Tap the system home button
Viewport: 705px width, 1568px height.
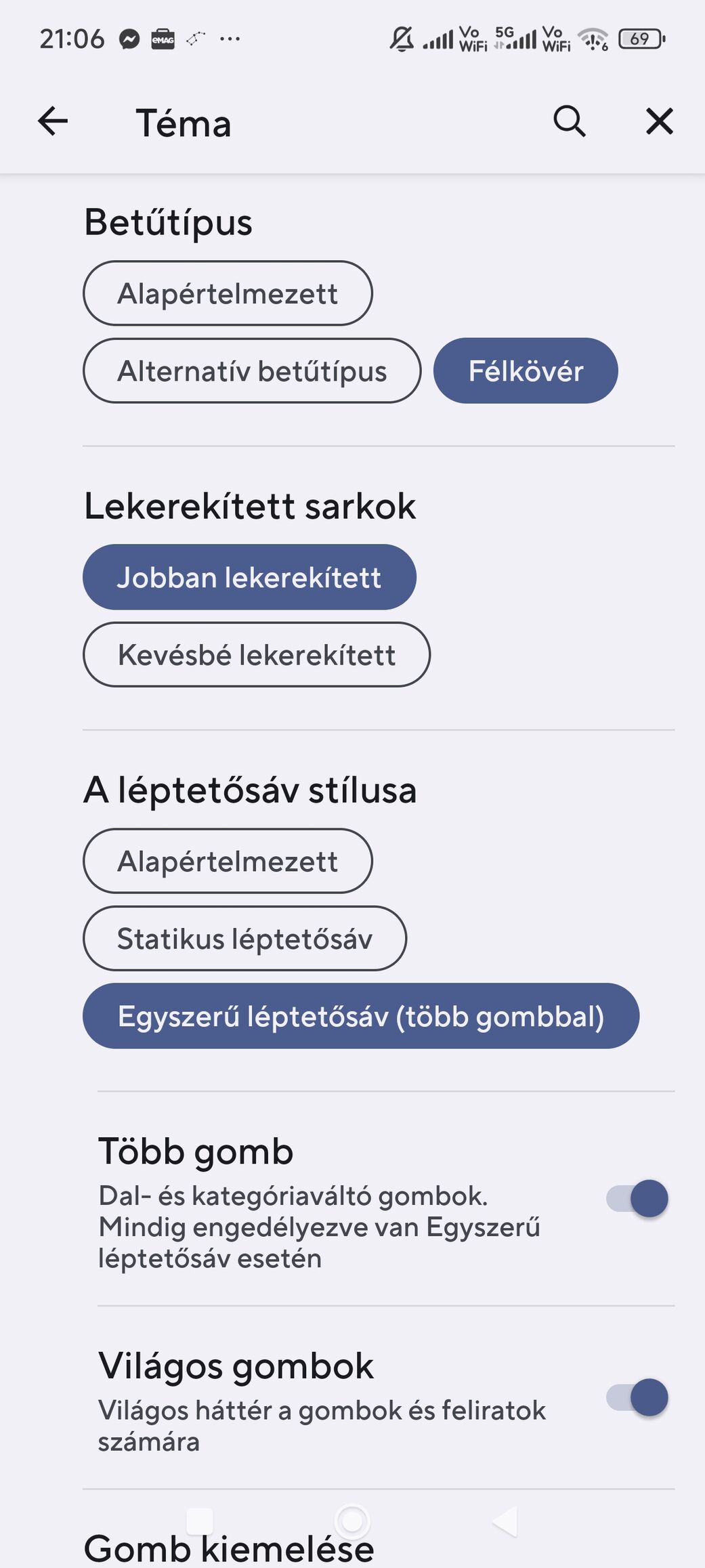352,1521
